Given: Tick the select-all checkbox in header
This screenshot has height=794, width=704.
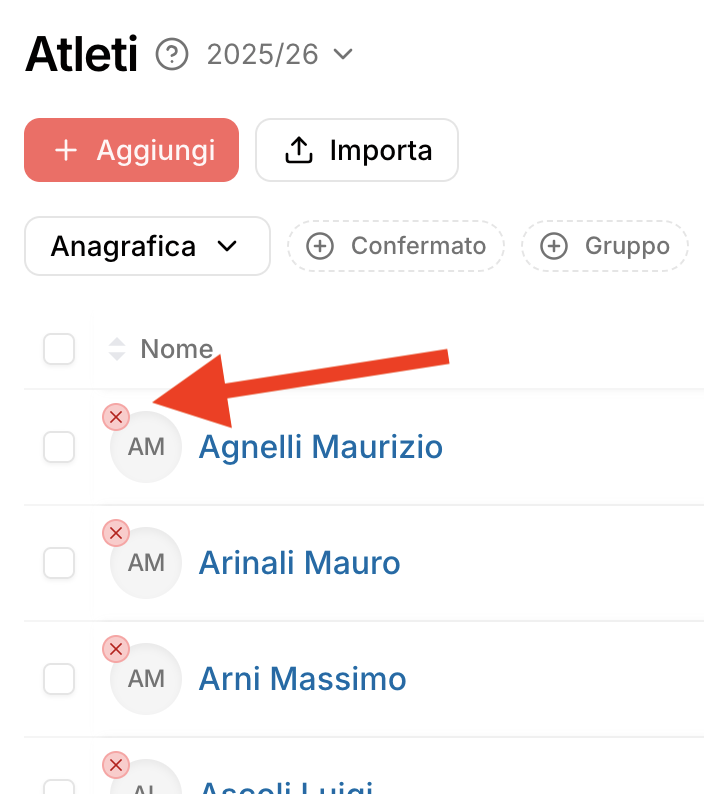Looking at the screenshot, I should pos(59,349).
